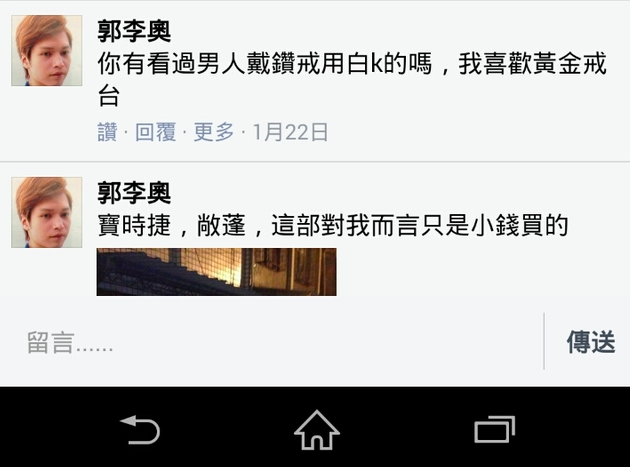This screenshot has height=467, width=630.
Task: Like the comment about 白k diamond ring
Action: (x=107, y=132)
